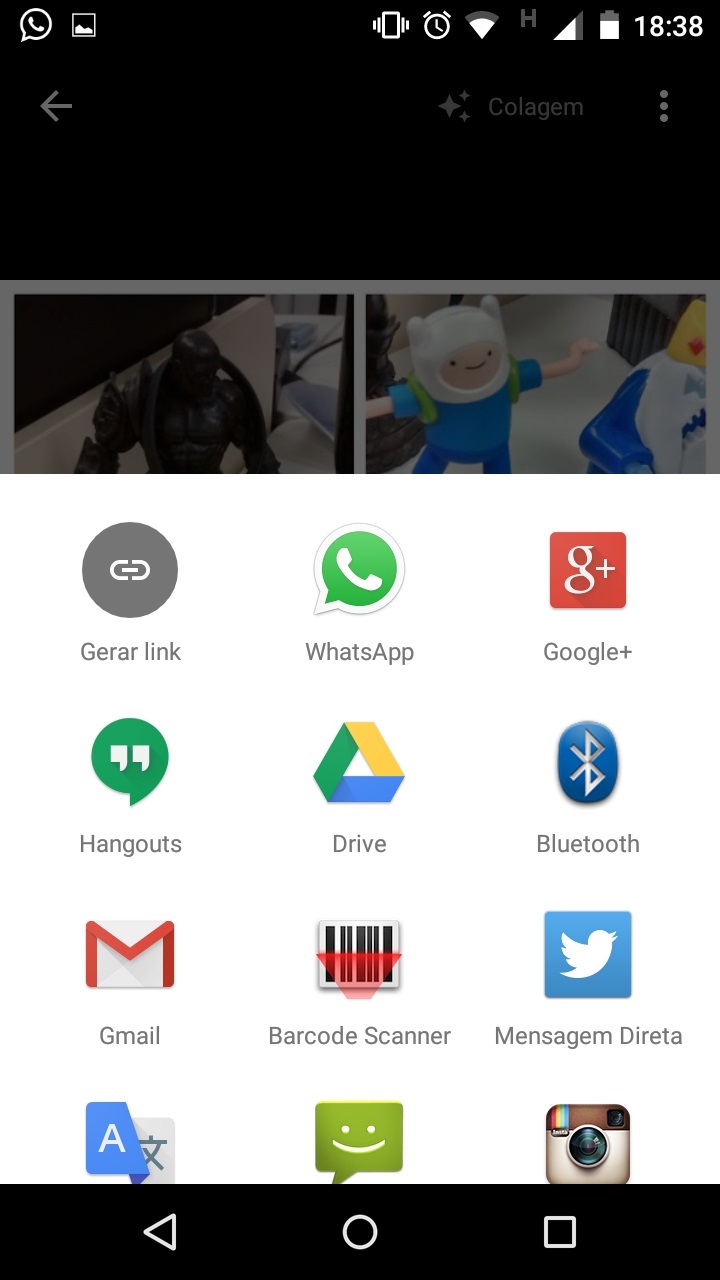720x1280 pixels.
Task: Save to Drive
Action: tap(359, 785)
